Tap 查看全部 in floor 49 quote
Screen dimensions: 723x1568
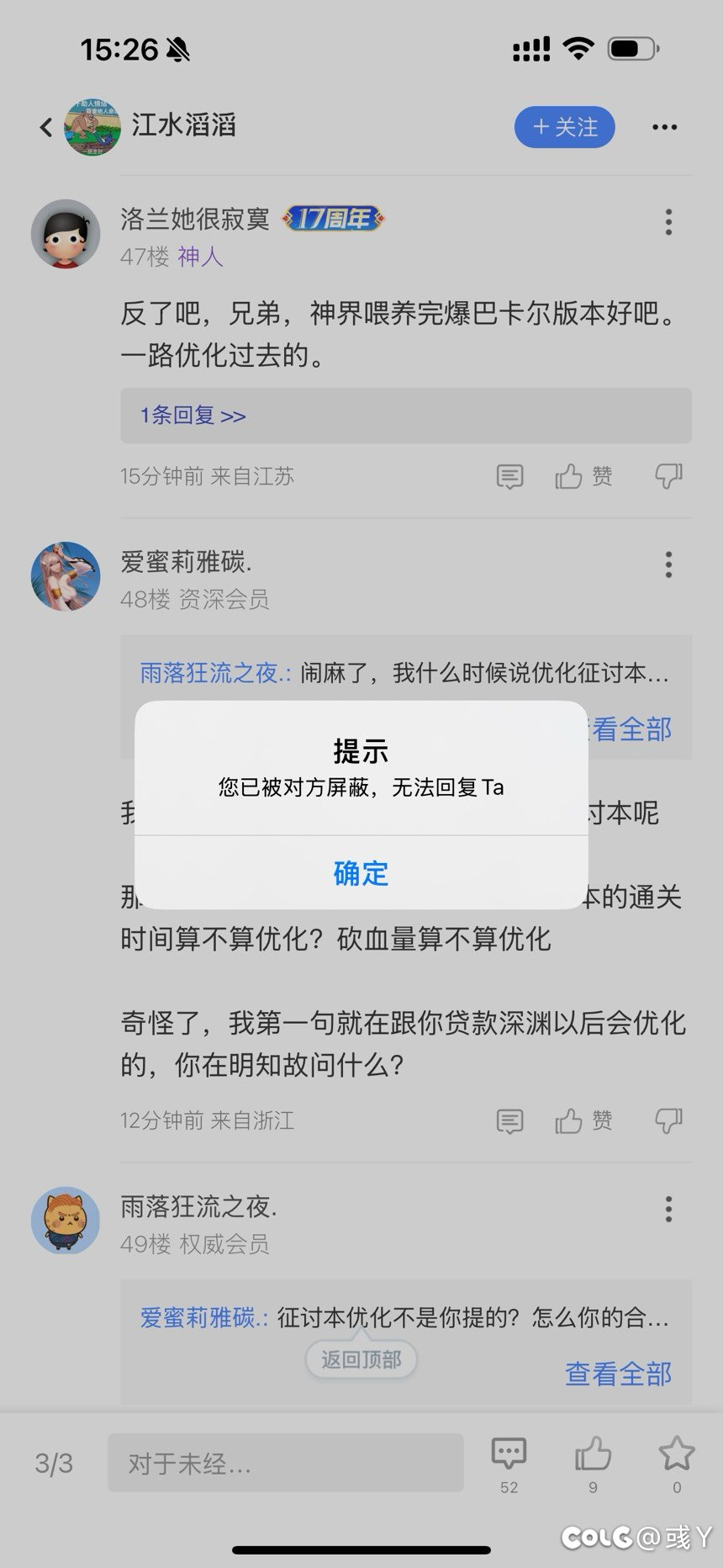[x=618, y=1374]
